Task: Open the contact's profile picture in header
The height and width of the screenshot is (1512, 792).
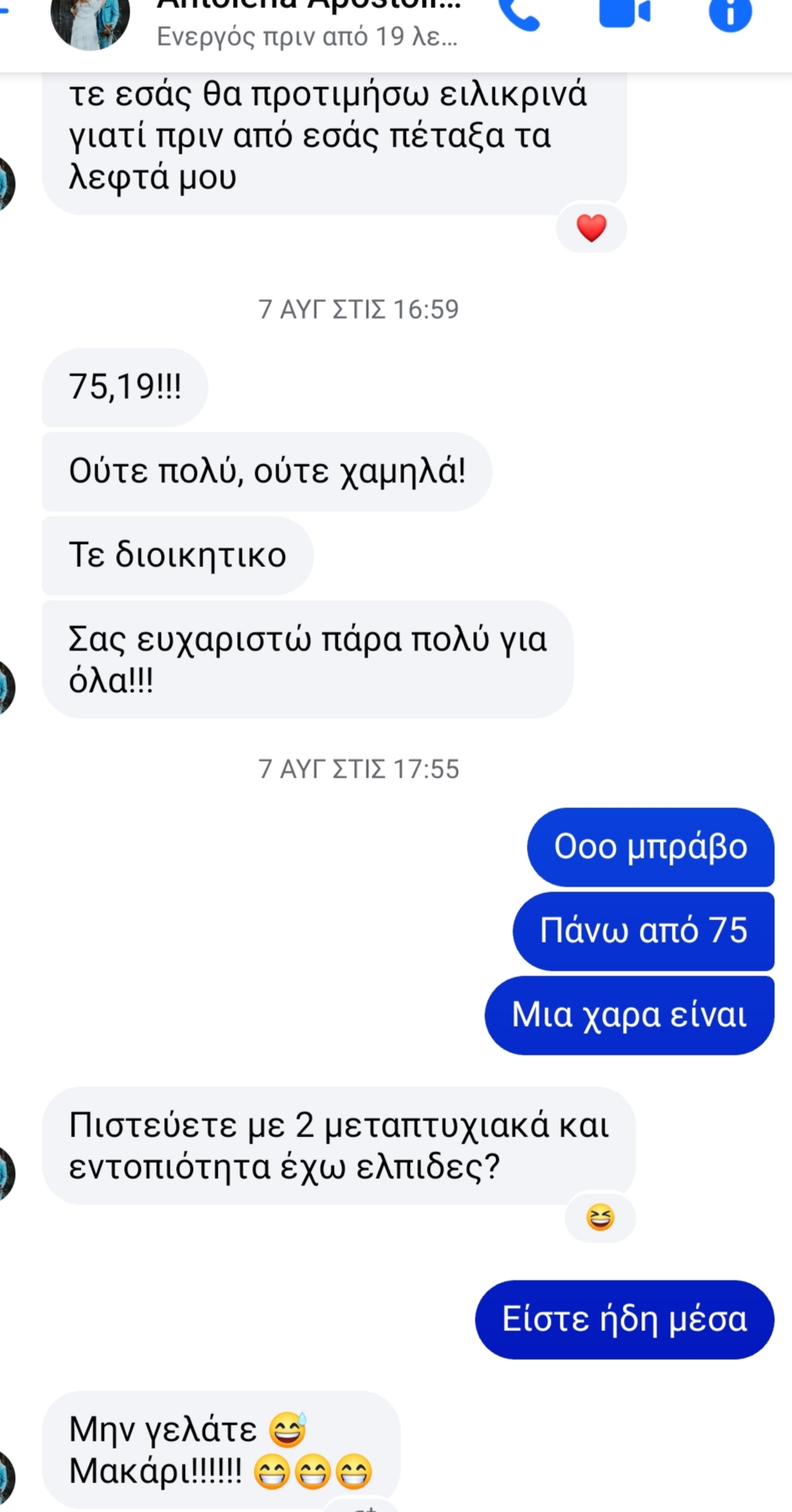Action: pos(90,22)
